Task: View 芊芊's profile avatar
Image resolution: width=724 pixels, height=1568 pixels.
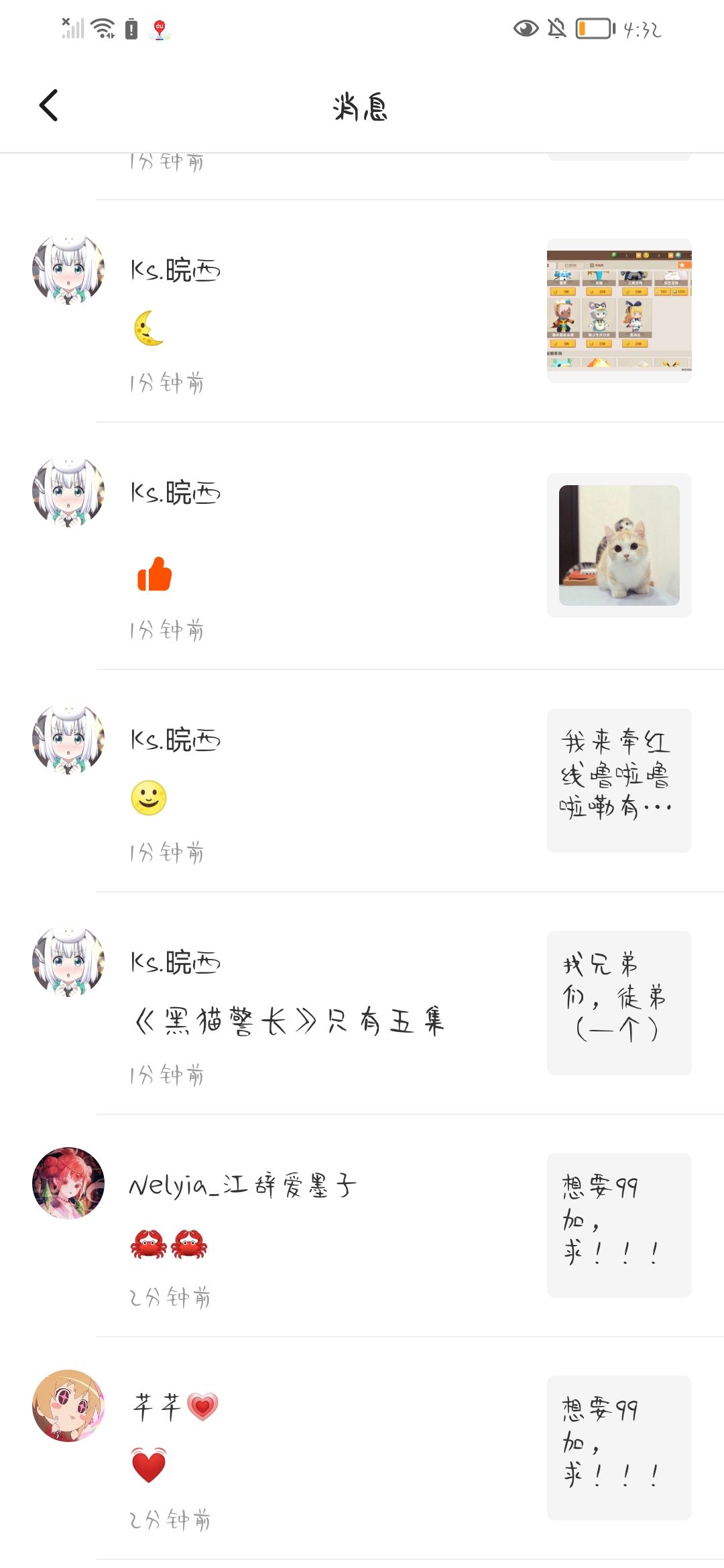Action: (68, 1405)
